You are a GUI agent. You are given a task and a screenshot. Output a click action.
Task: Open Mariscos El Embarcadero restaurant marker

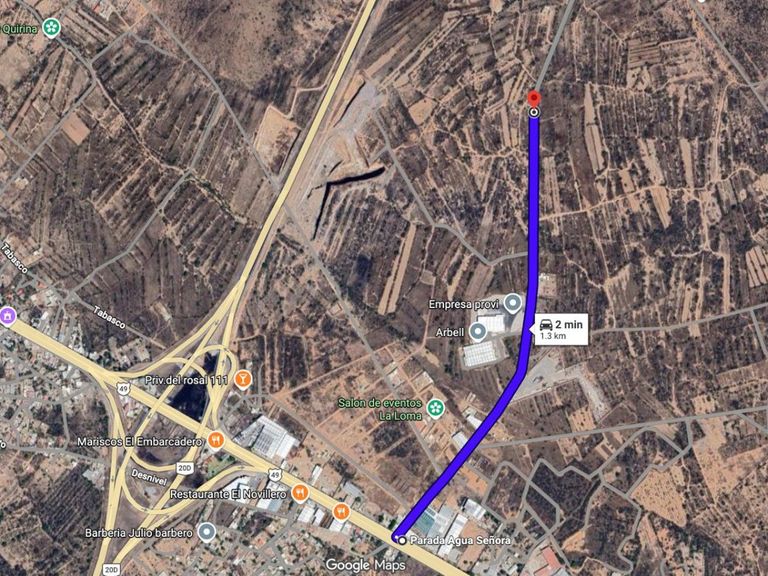click(x=217, y=440)
